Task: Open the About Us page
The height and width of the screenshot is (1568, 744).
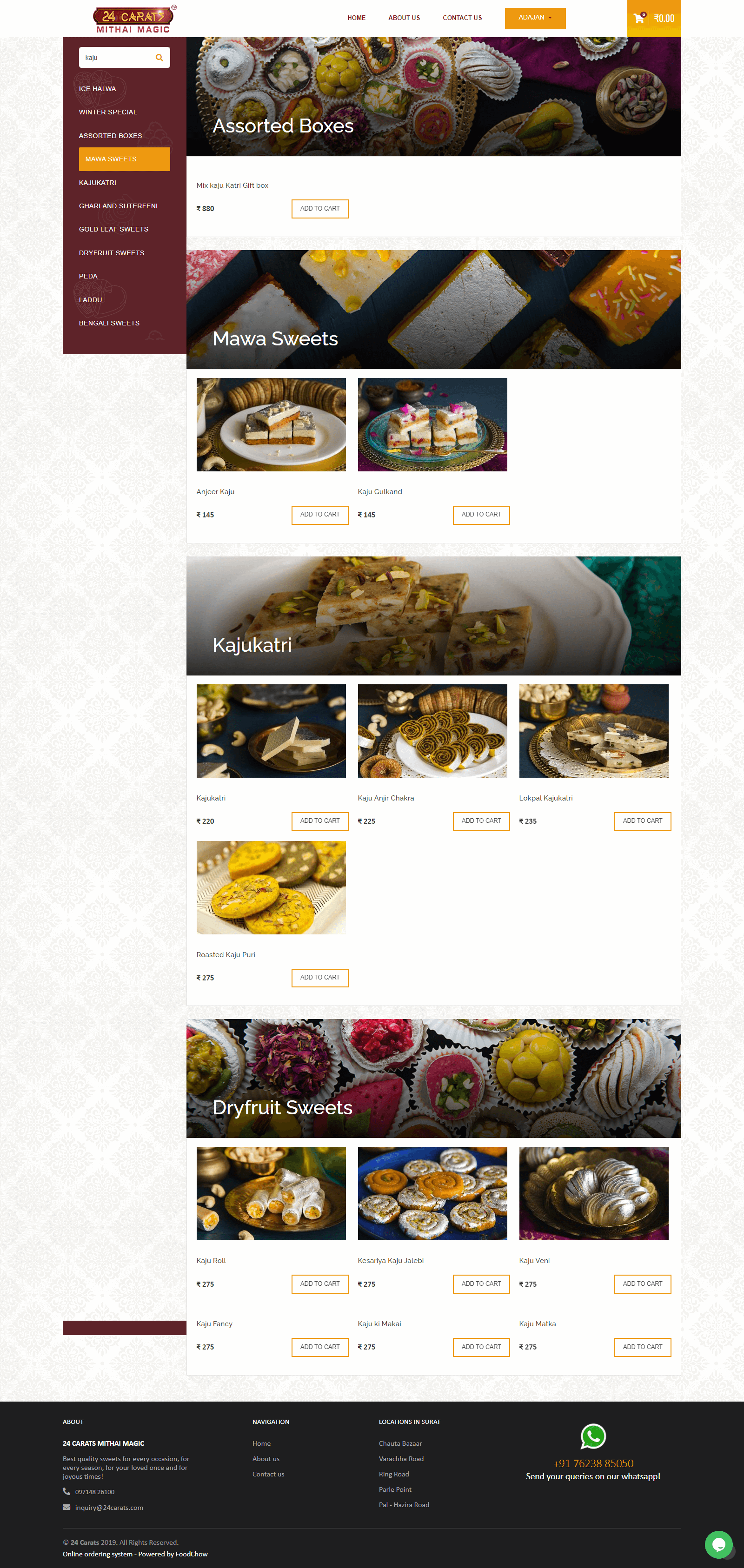Action: pos(404,18)
